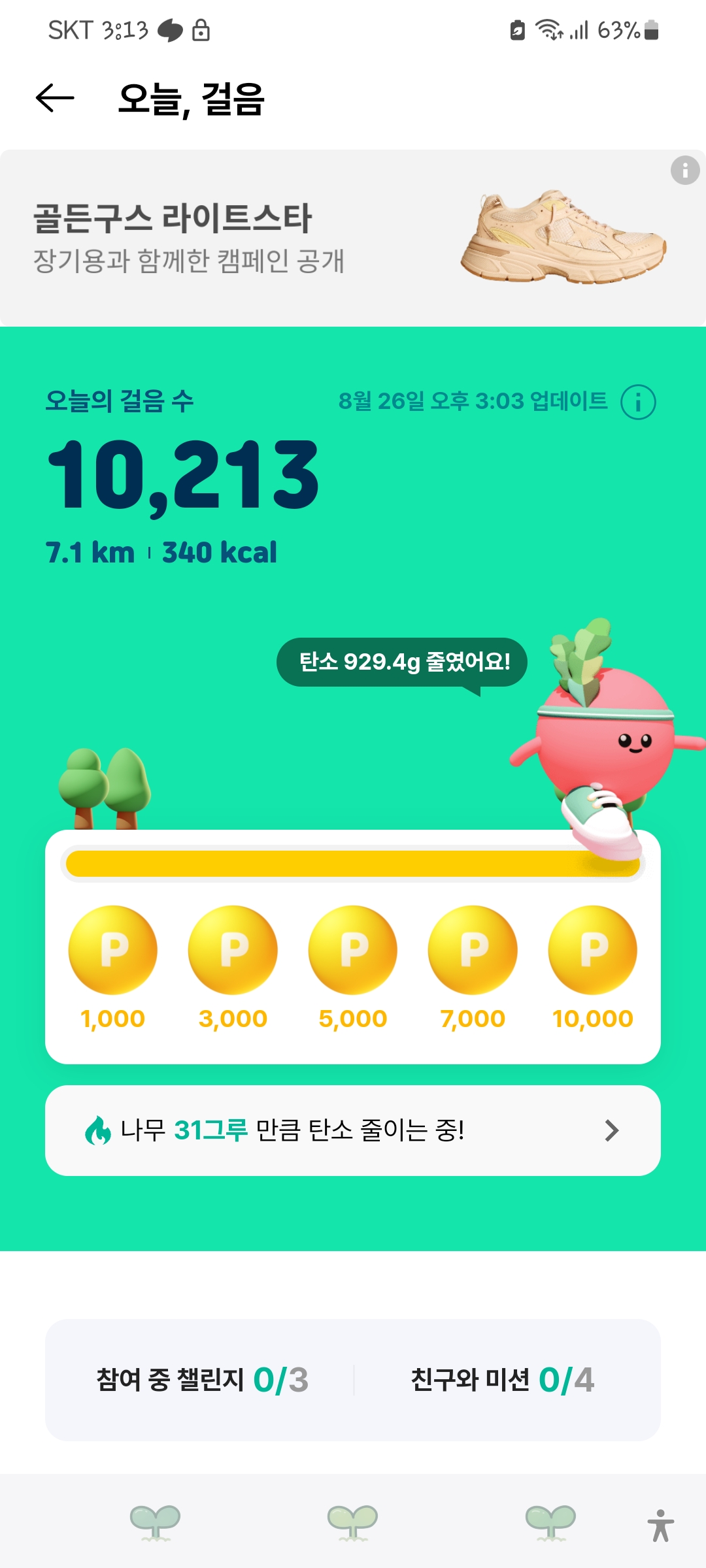
Task: Open ad info icon on banner
Action: [x=684, y=171]
